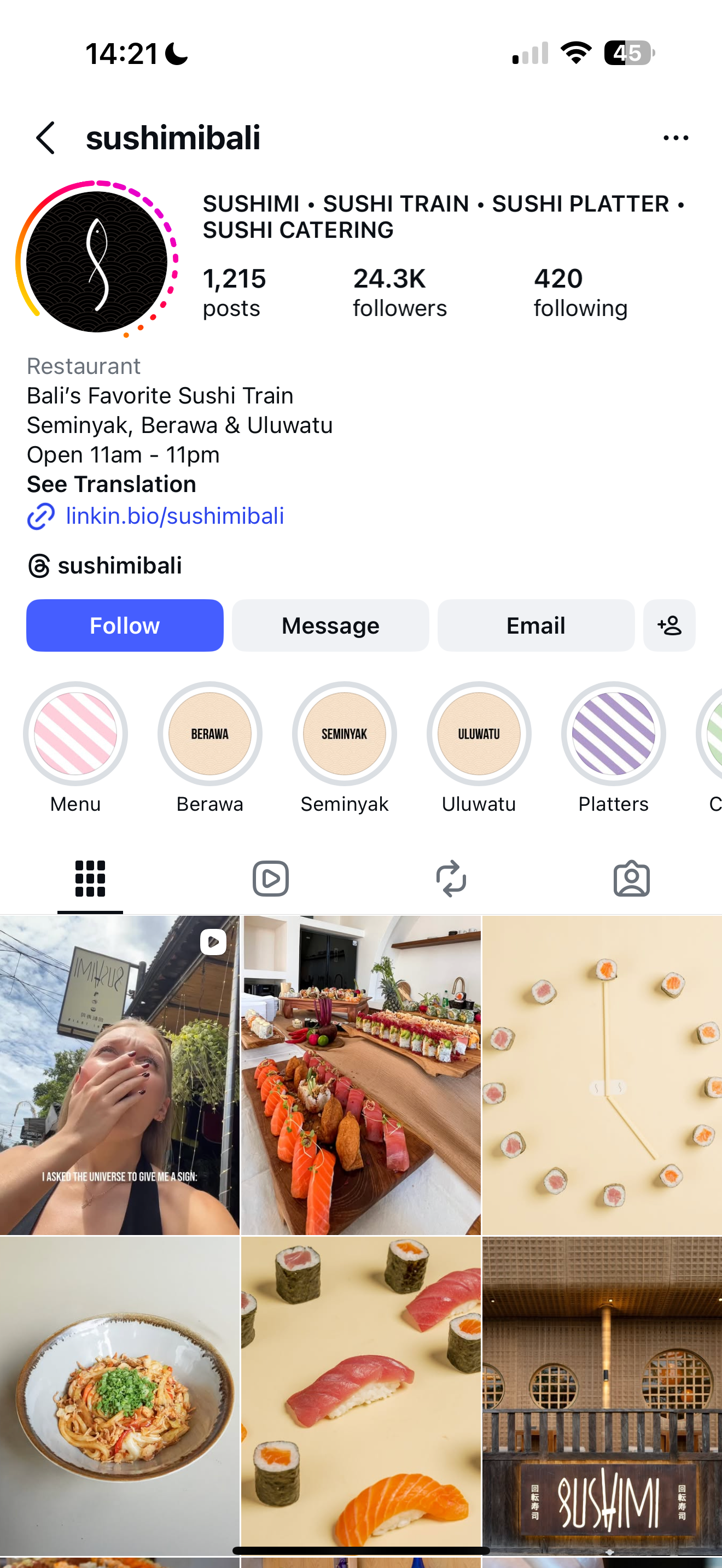Switch to the Reels tab
The width and height of the screenshot is (722, 1568).
tap(271, 879)
